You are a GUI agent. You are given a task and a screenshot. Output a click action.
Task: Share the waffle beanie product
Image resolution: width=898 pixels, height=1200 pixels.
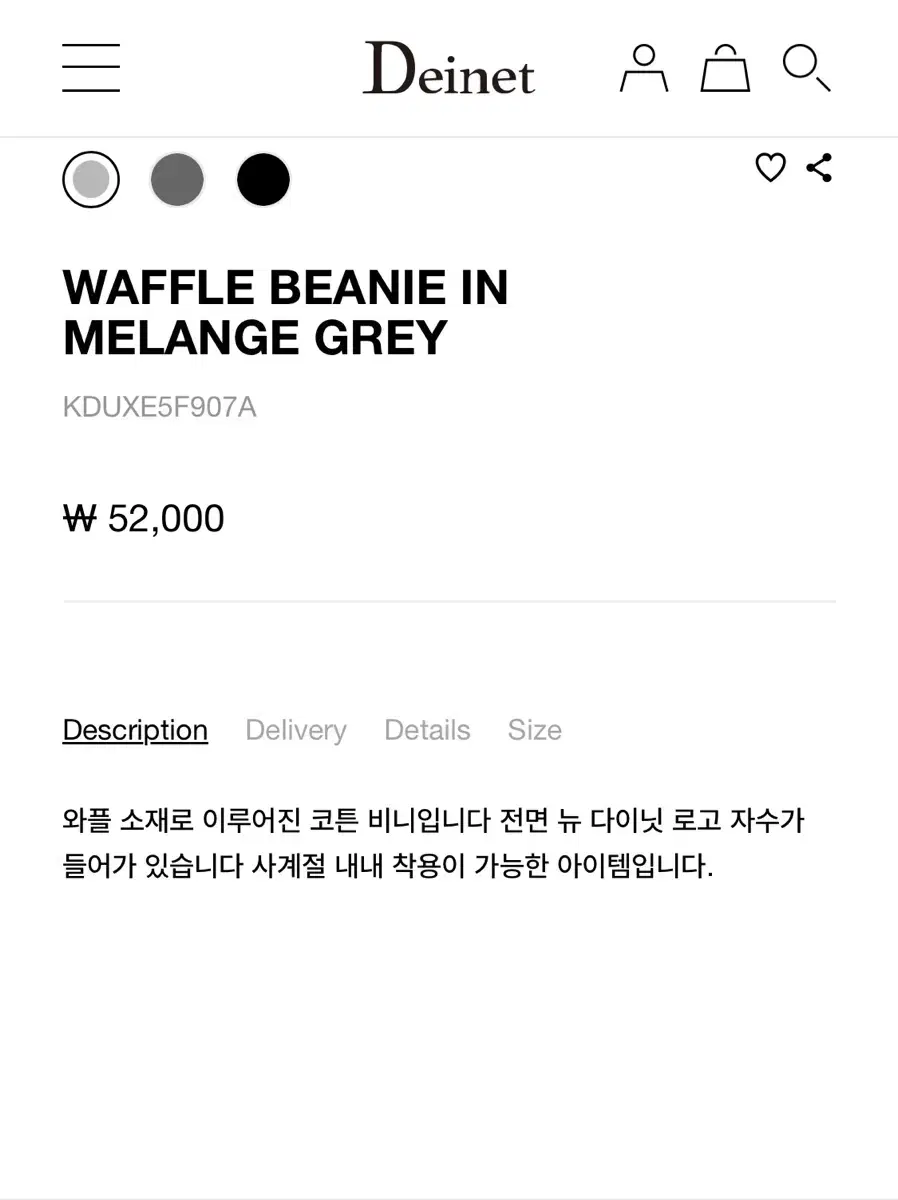(820, 169)
